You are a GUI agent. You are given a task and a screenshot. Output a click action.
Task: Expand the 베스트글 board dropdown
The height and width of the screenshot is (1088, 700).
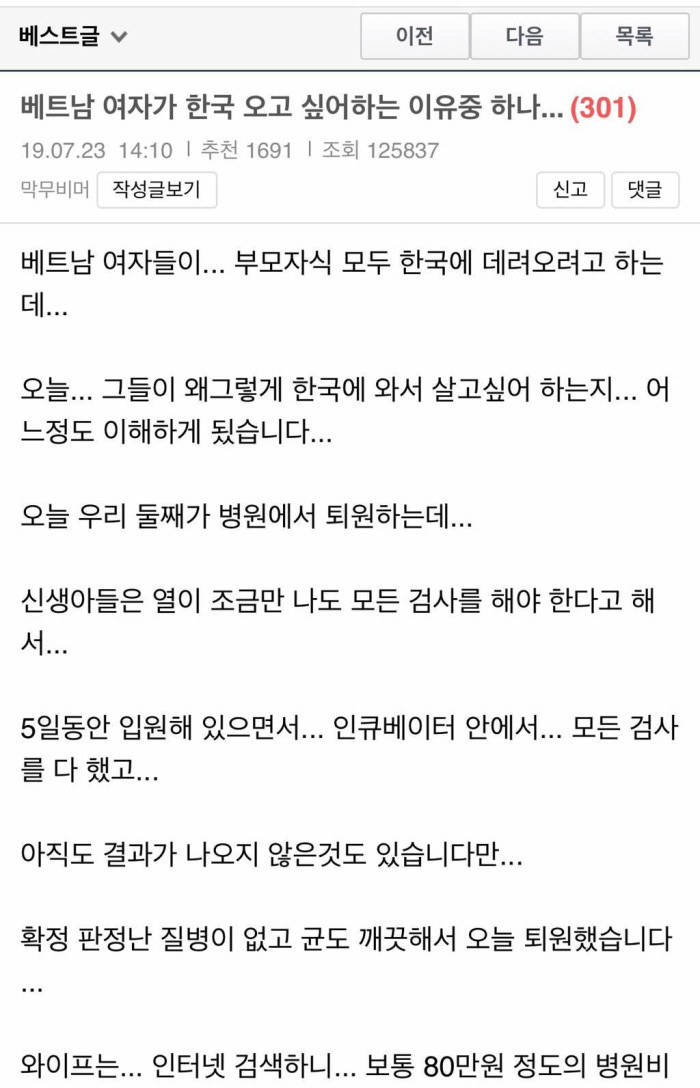(73, 37)
